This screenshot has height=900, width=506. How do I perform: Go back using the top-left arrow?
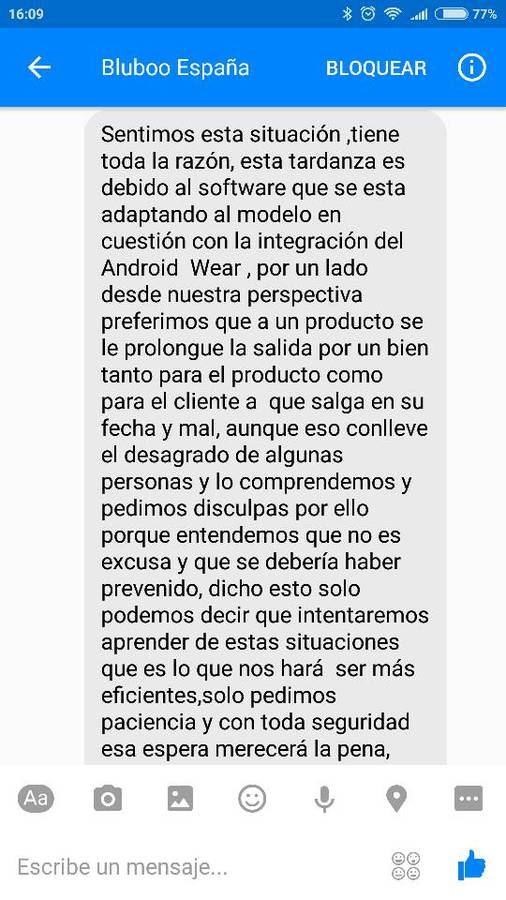39,68
